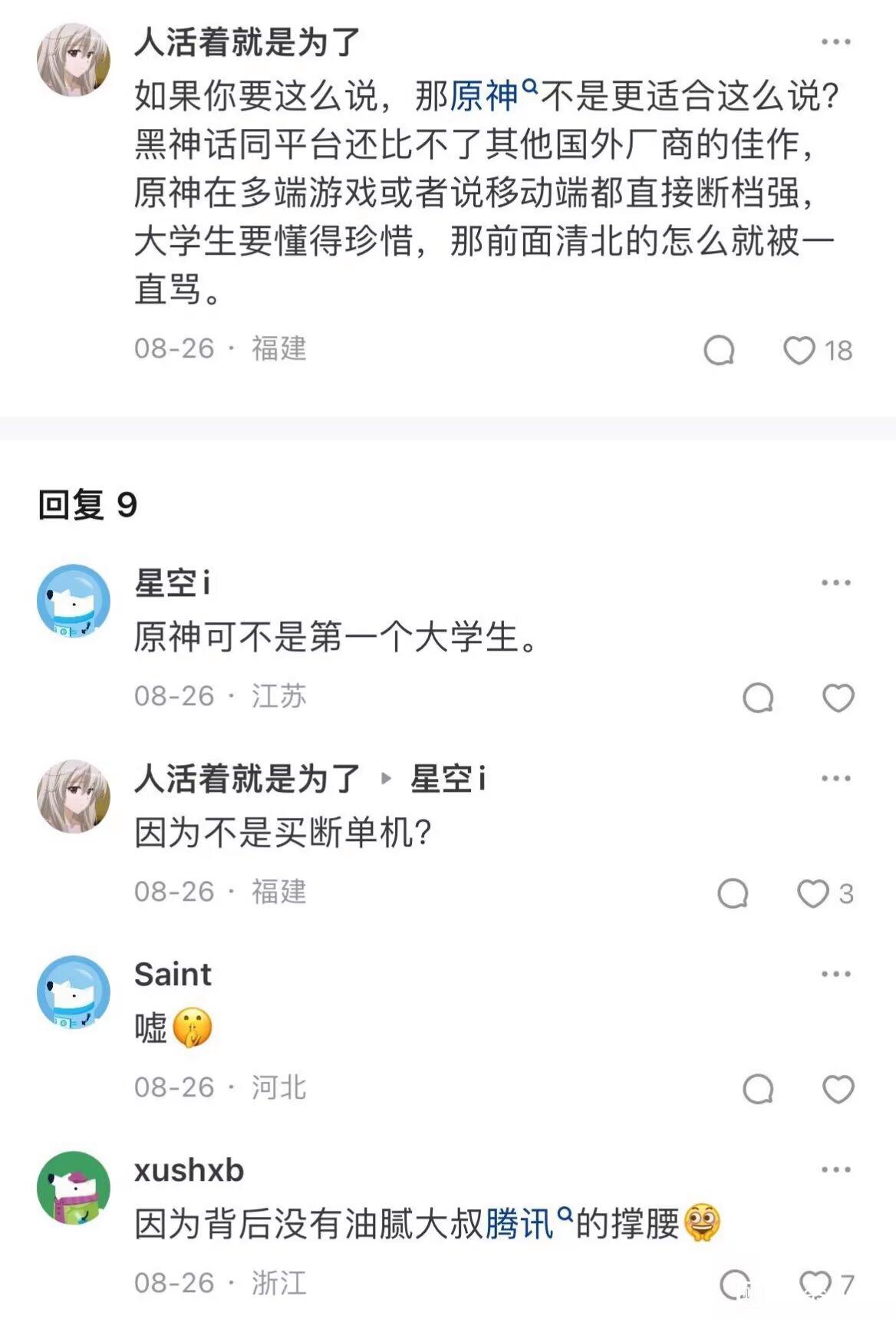Reply to the main comment by 人活着就是为了
Viewport: 896px width, 1319px height.
719,351
